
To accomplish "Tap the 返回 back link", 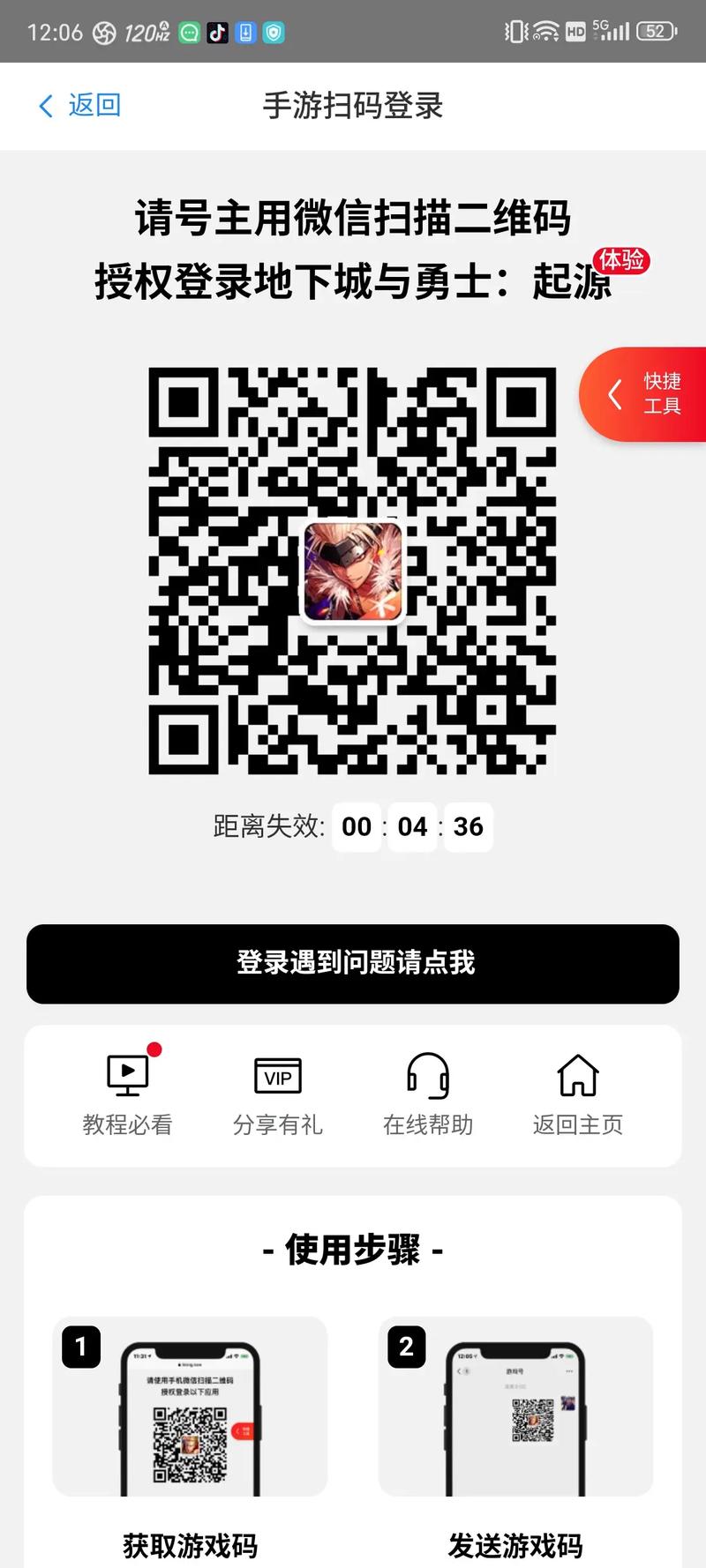I will (93, 105).
